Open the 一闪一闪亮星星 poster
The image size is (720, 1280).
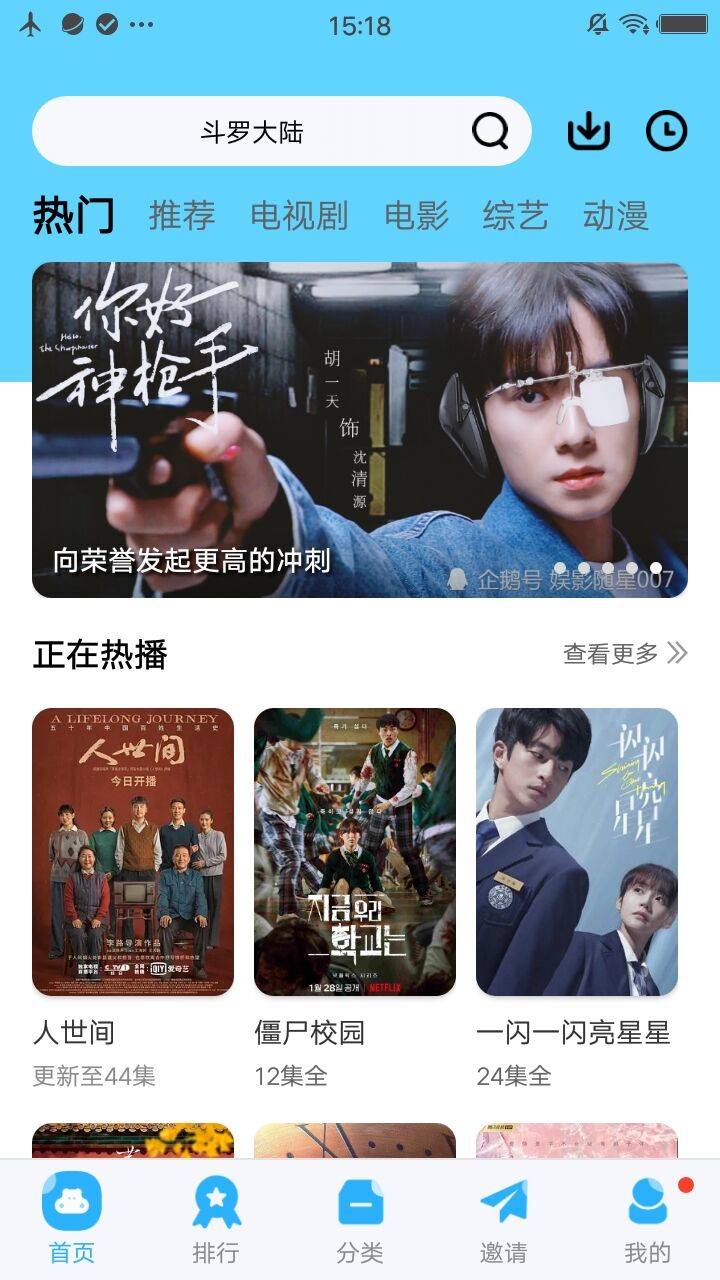point(578,850)
